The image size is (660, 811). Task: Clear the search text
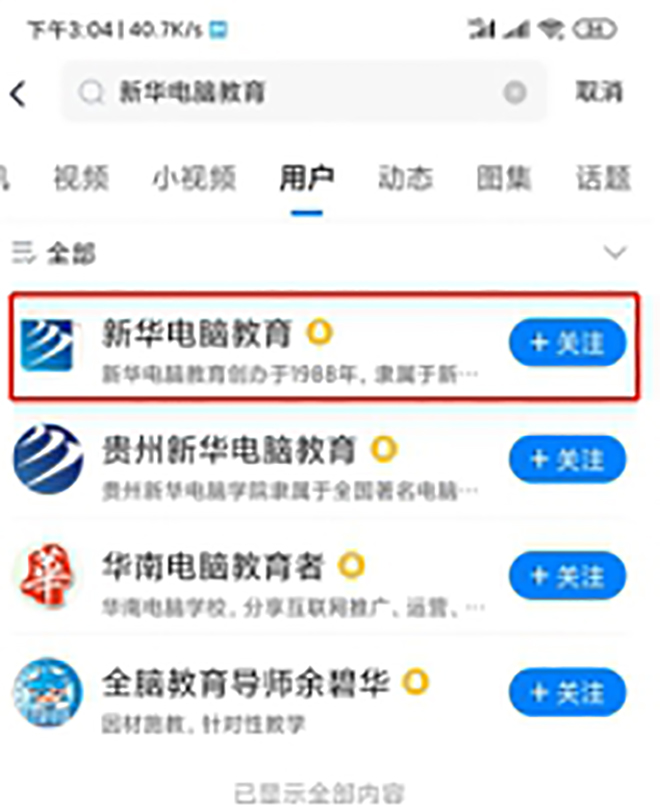[x=514, y=93]
